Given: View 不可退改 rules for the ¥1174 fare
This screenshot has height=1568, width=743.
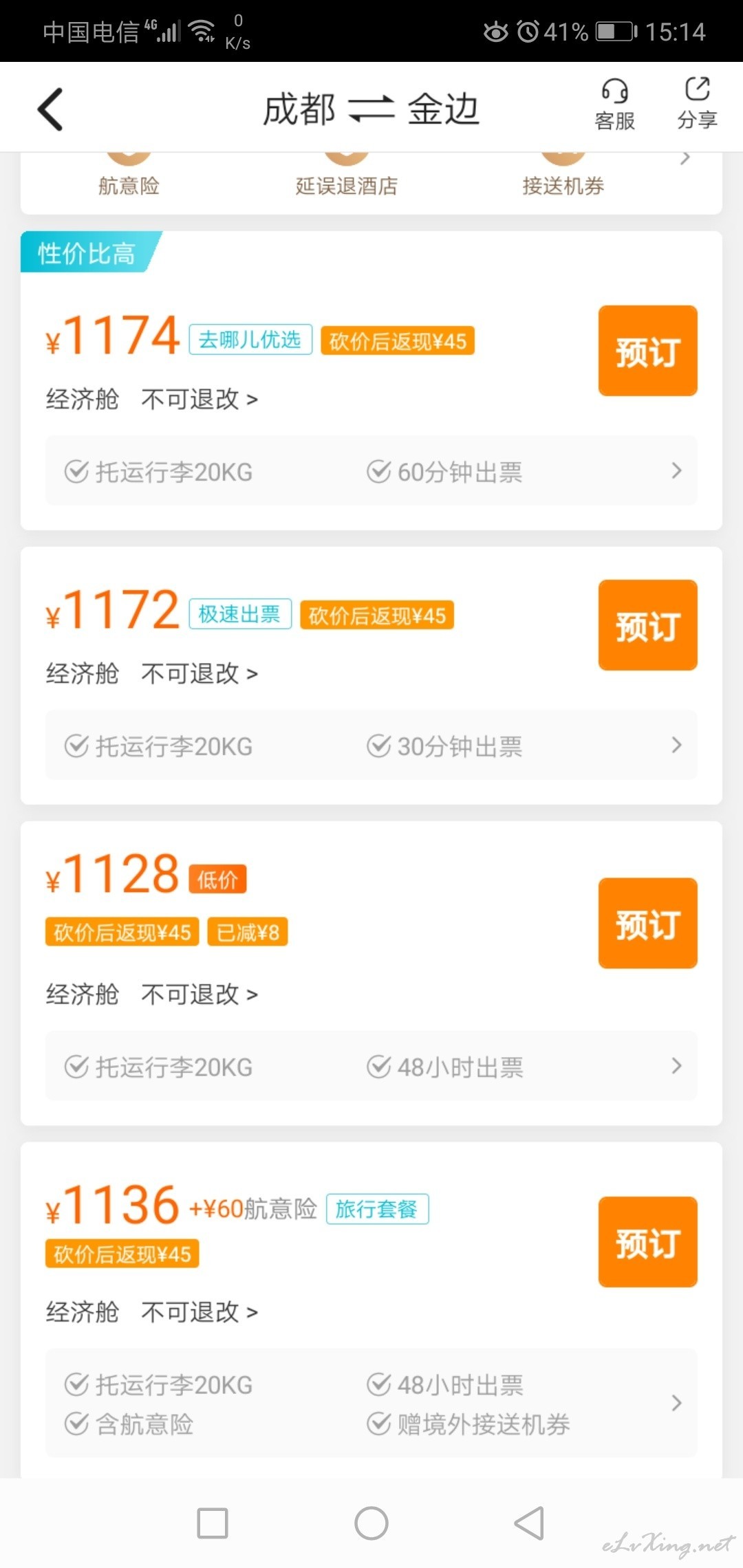Looking at the screenshot, I should [x=200, y=399].
